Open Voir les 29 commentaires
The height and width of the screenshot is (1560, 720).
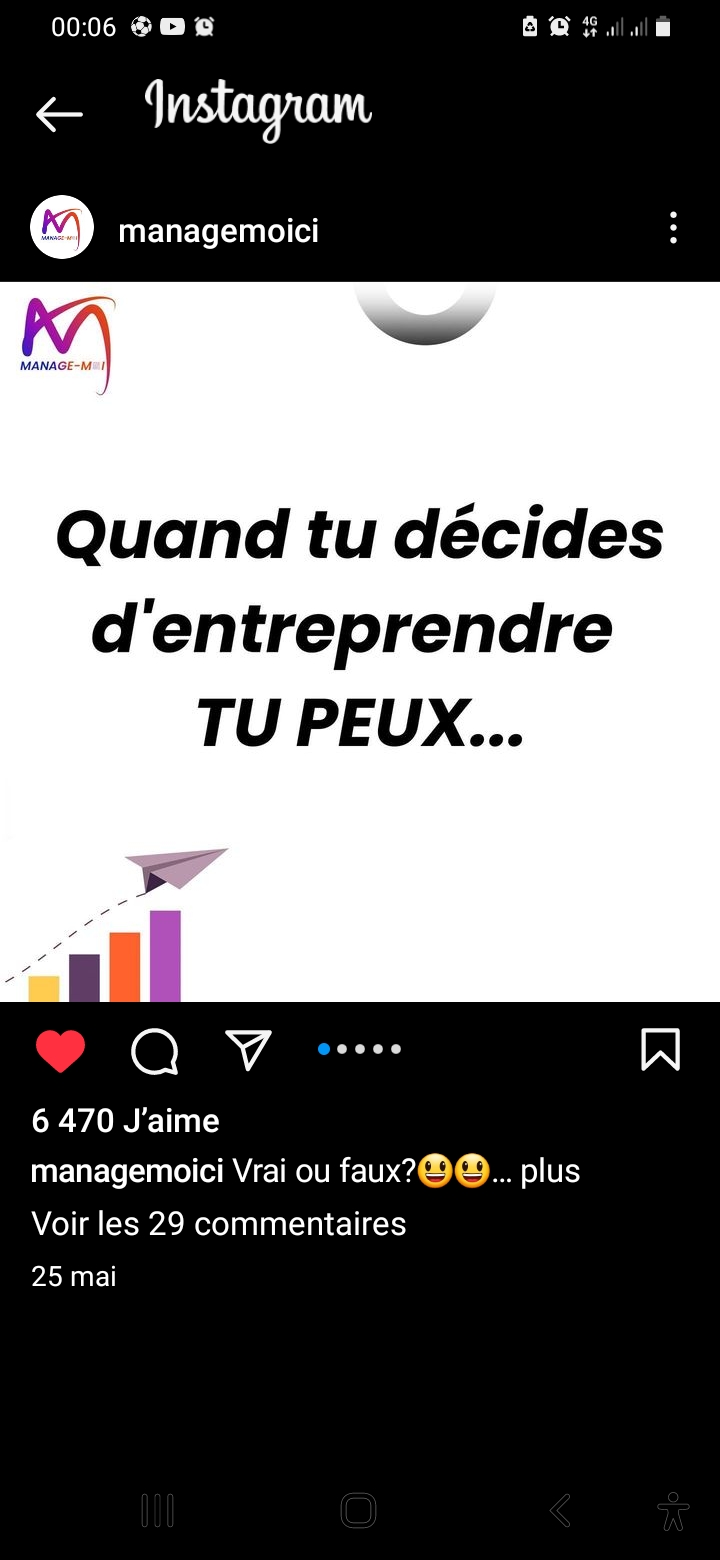click(x=218, y=1223)
